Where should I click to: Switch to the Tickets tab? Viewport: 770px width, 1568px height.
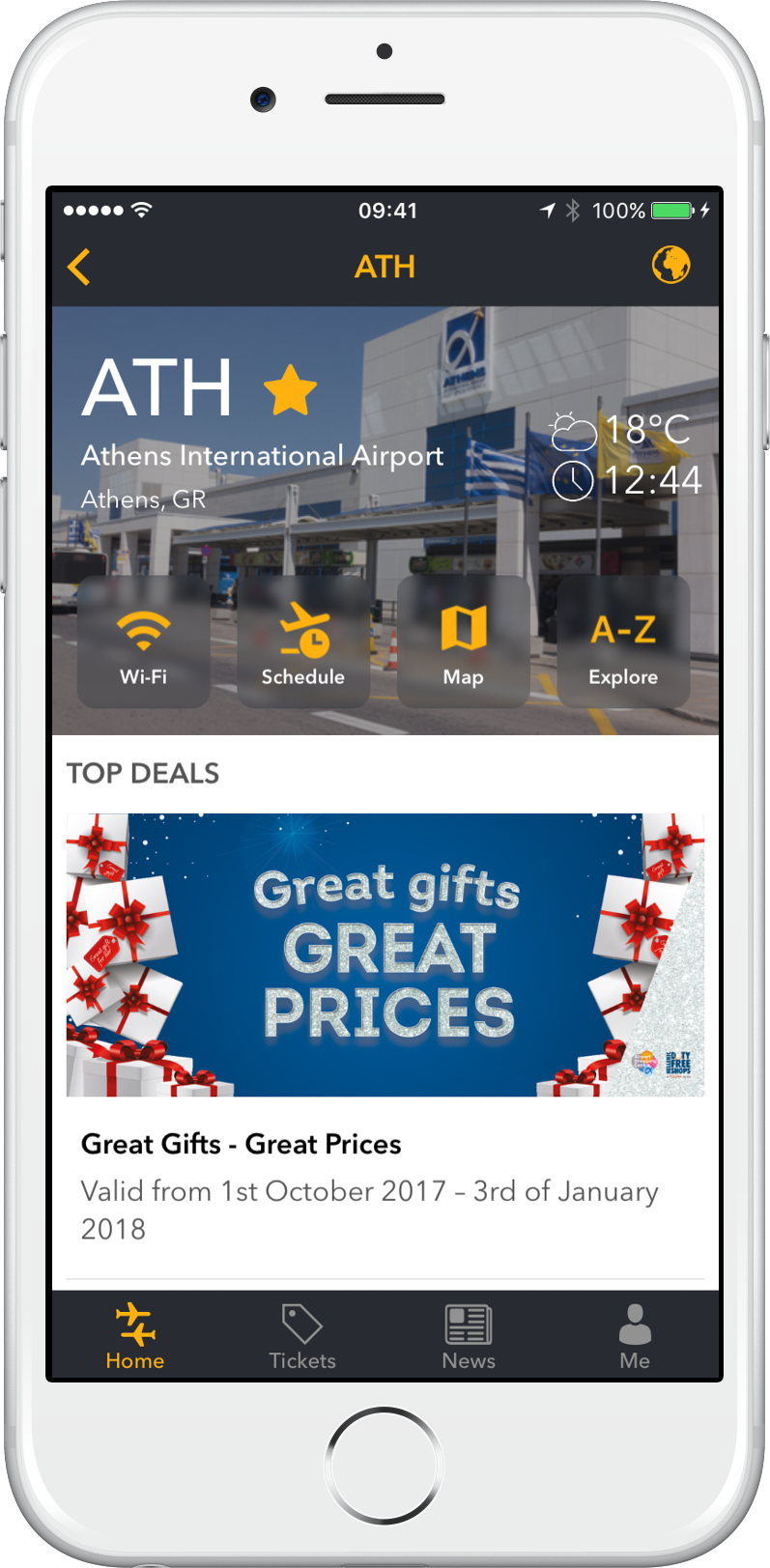(x=302, y=1336)
